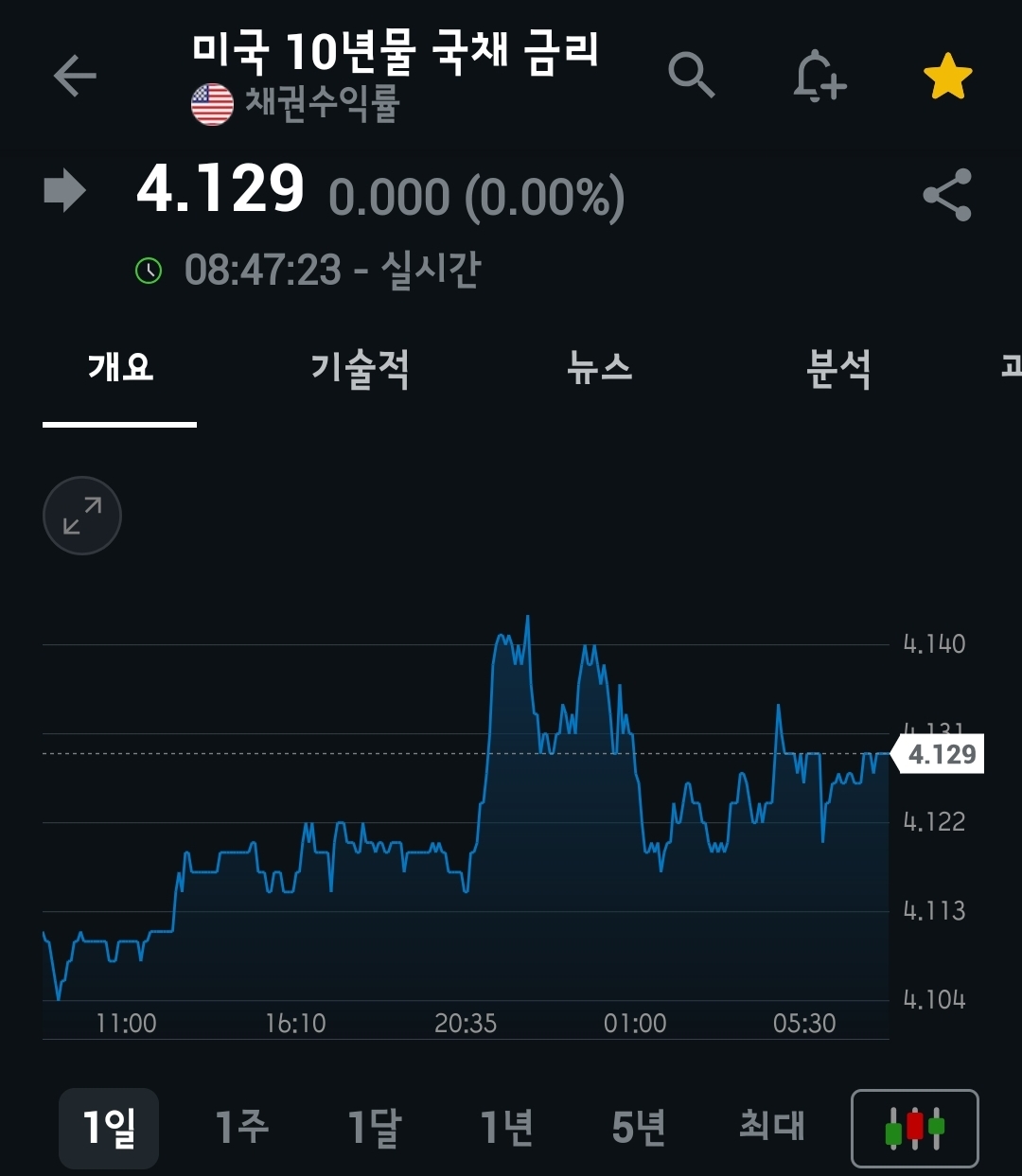Show the 최대 chart range
The width and height of the screenshot is (1022, 1176).
771,1127
